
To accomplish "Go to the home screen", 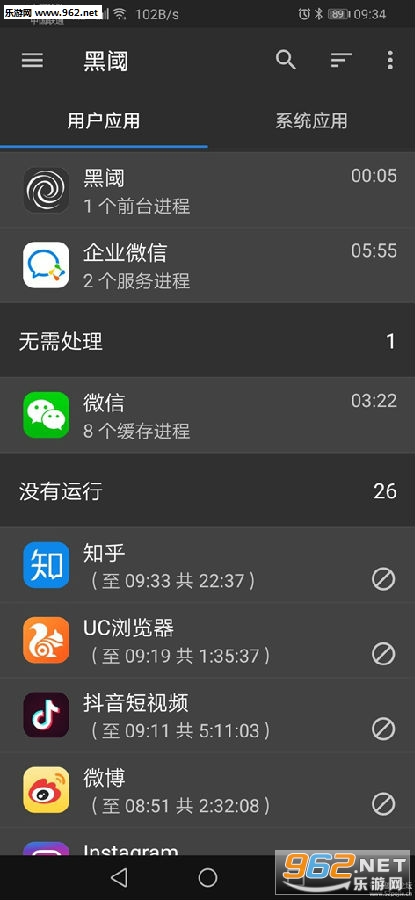I will coord(208,877).
